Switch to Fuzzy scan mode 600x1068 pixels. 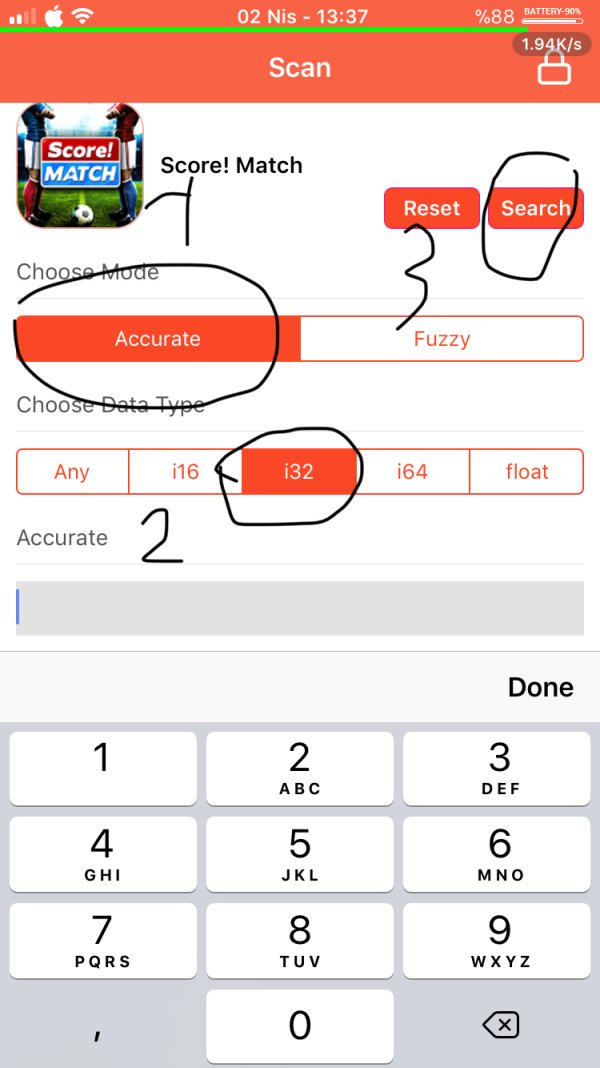(441, 339)
